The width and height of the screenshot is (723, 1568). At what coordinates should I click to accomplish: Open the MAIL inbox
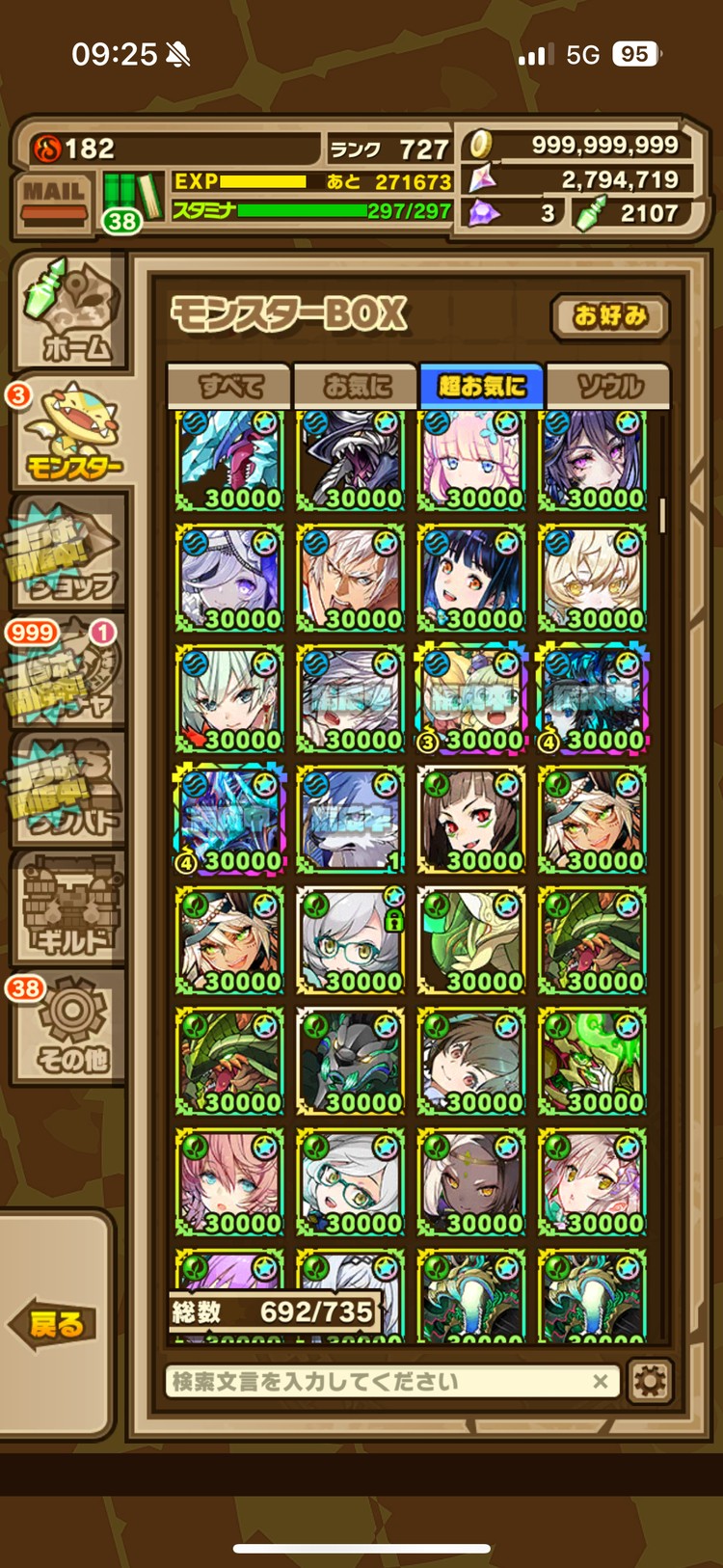[x=55, y=201]
